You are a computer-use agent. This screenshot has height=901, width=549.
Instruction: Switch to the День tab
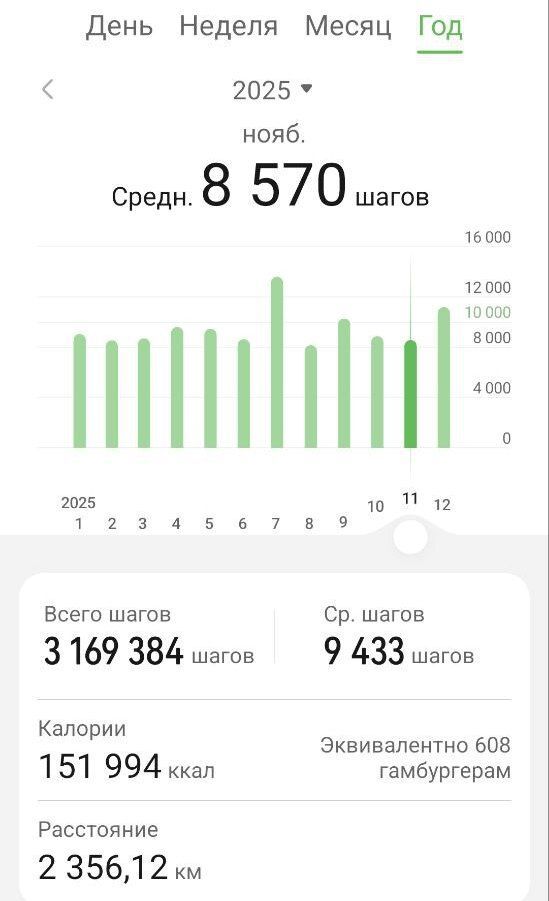pyautogui.click(x=119, y=26)
